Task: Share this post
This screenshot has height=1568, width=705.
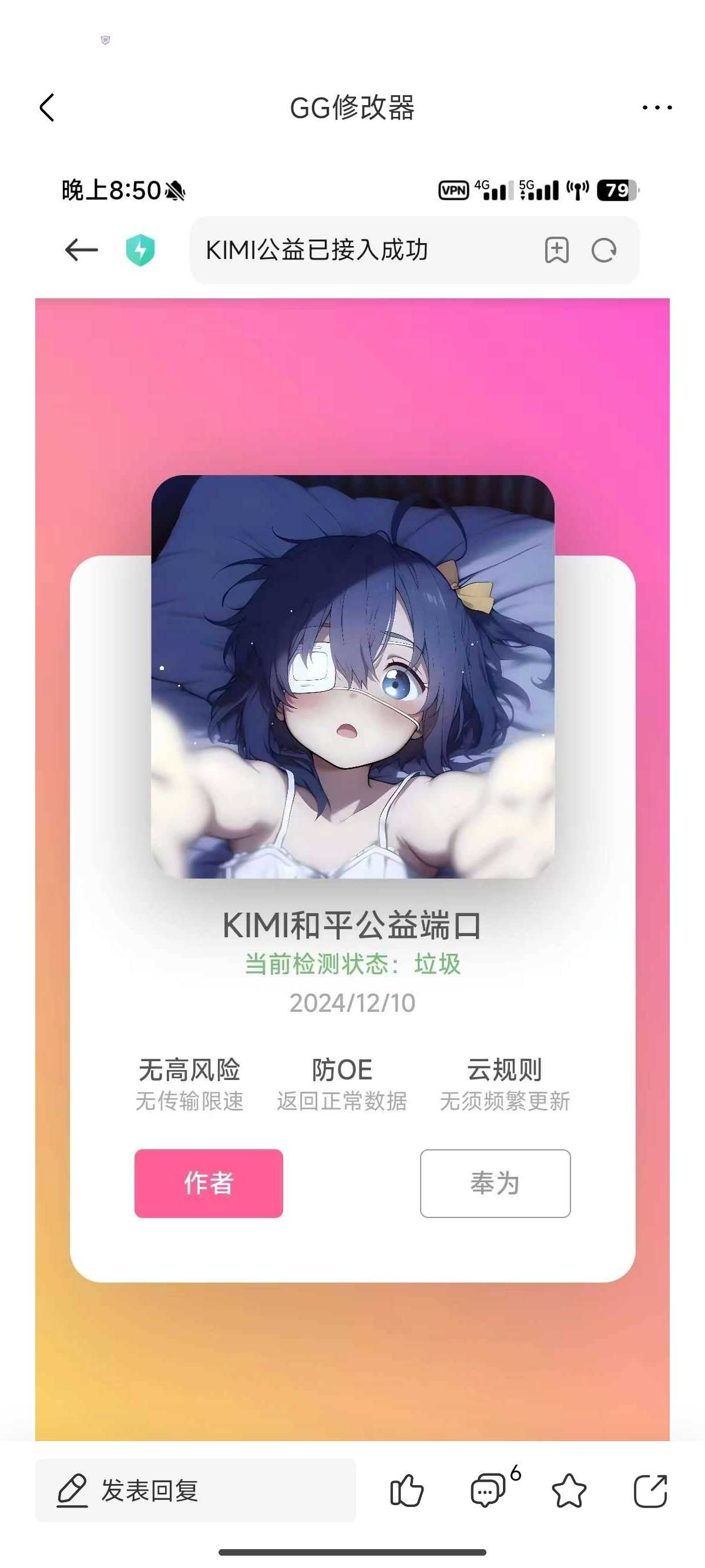Action: click(x=650, y=1490)
